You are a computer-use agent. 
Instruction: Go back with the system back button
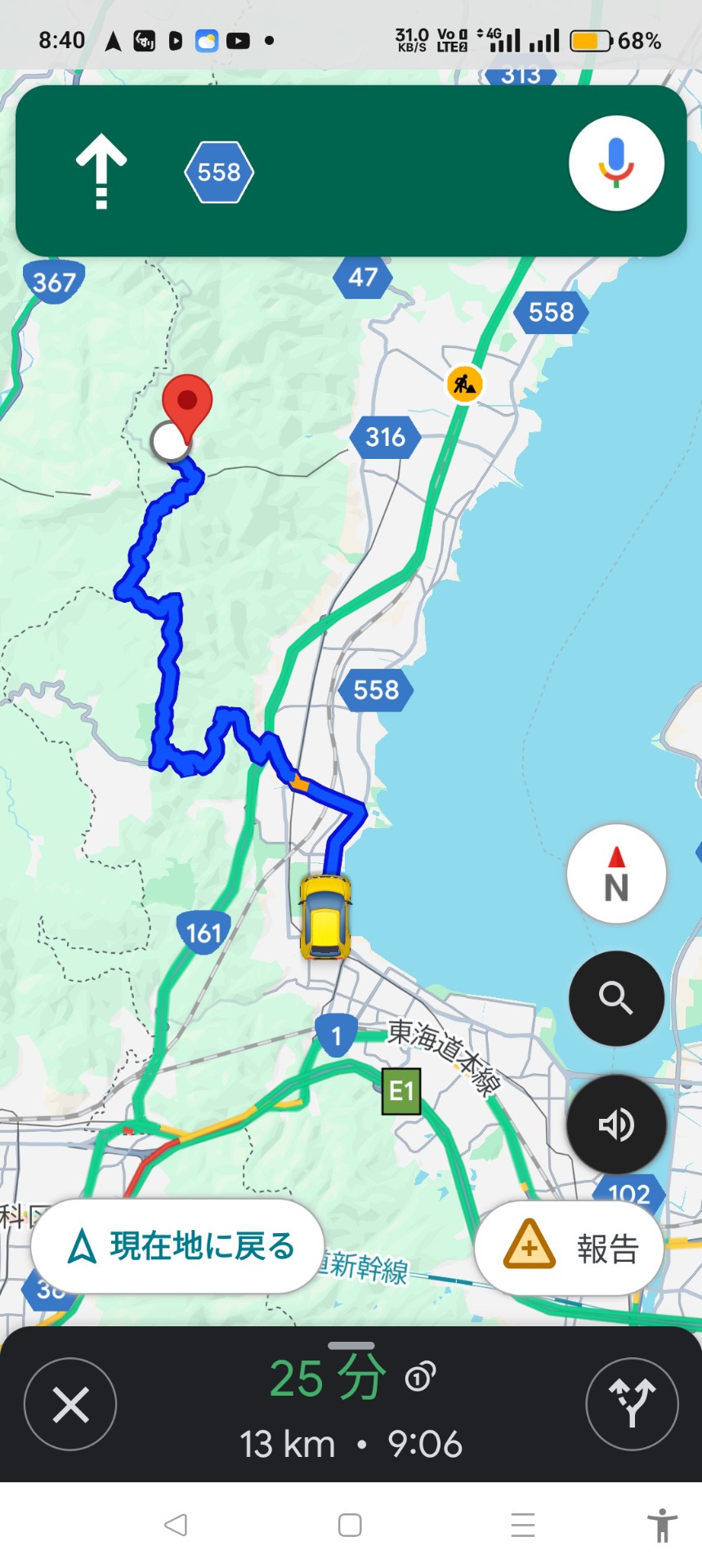(x=176, y=1525)
